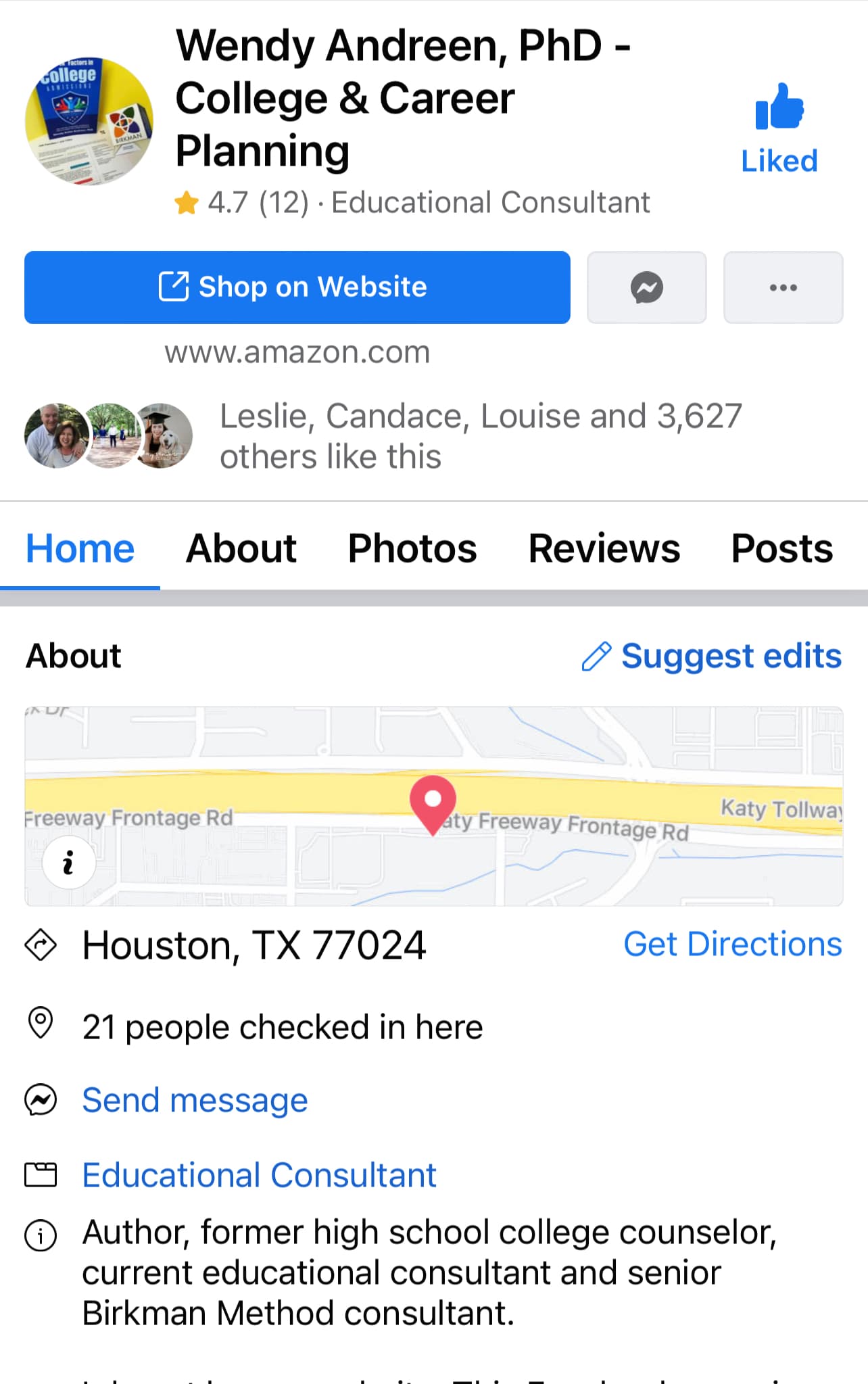
Task: Tap Shop on Website button
Action: pos(297,287)
